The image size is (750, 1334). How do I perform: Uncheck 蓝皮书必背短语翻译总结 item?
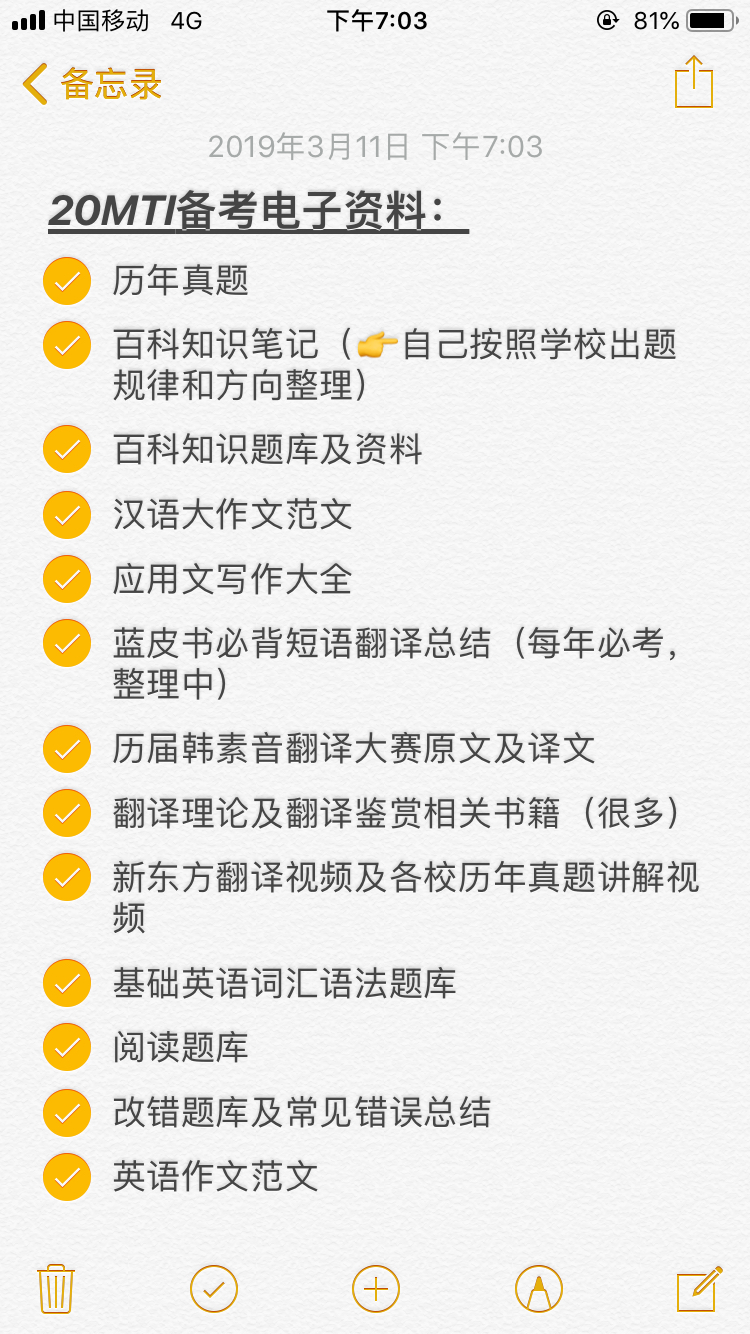point(68,644)
